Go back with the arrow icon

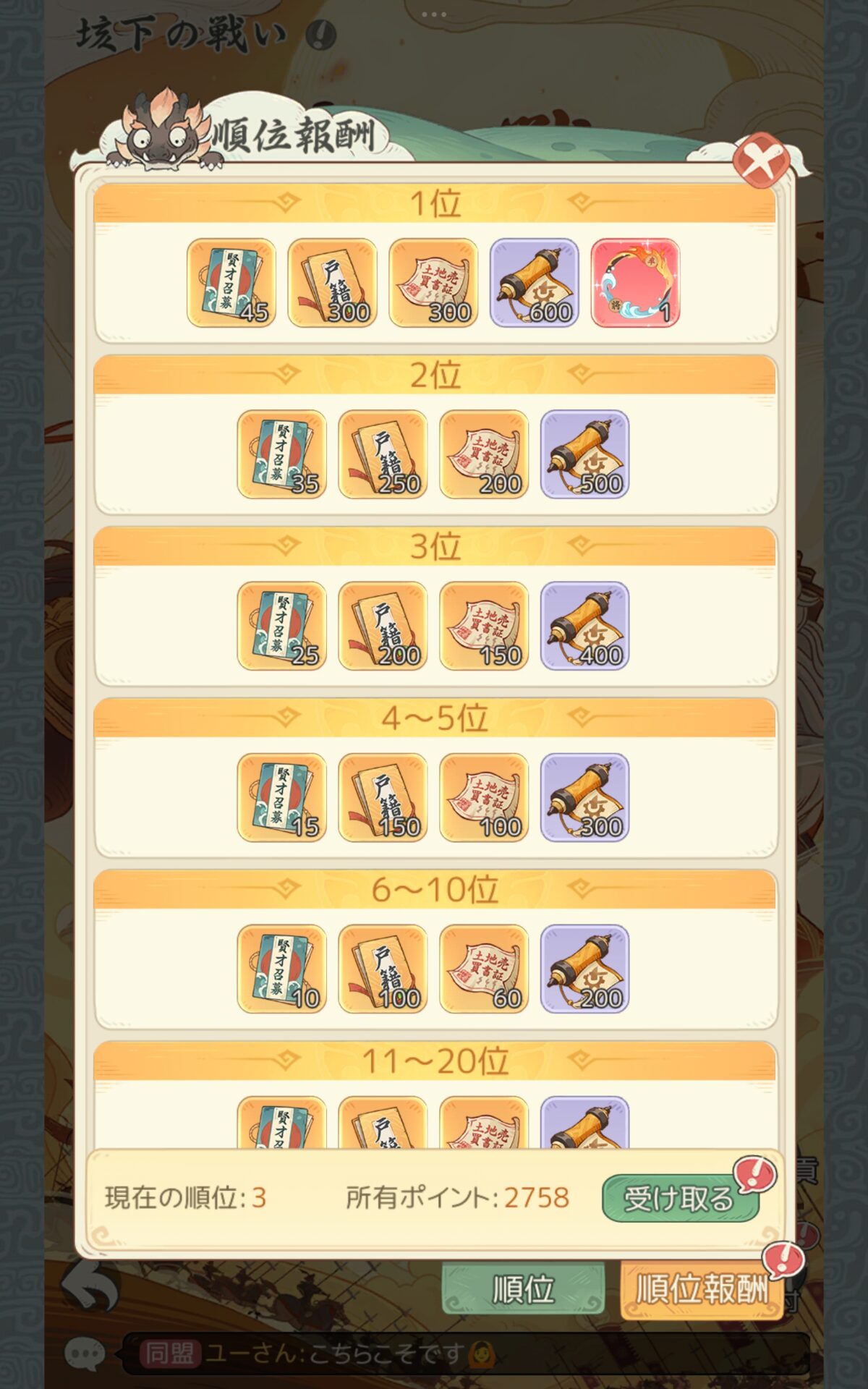pos(90,1286)
